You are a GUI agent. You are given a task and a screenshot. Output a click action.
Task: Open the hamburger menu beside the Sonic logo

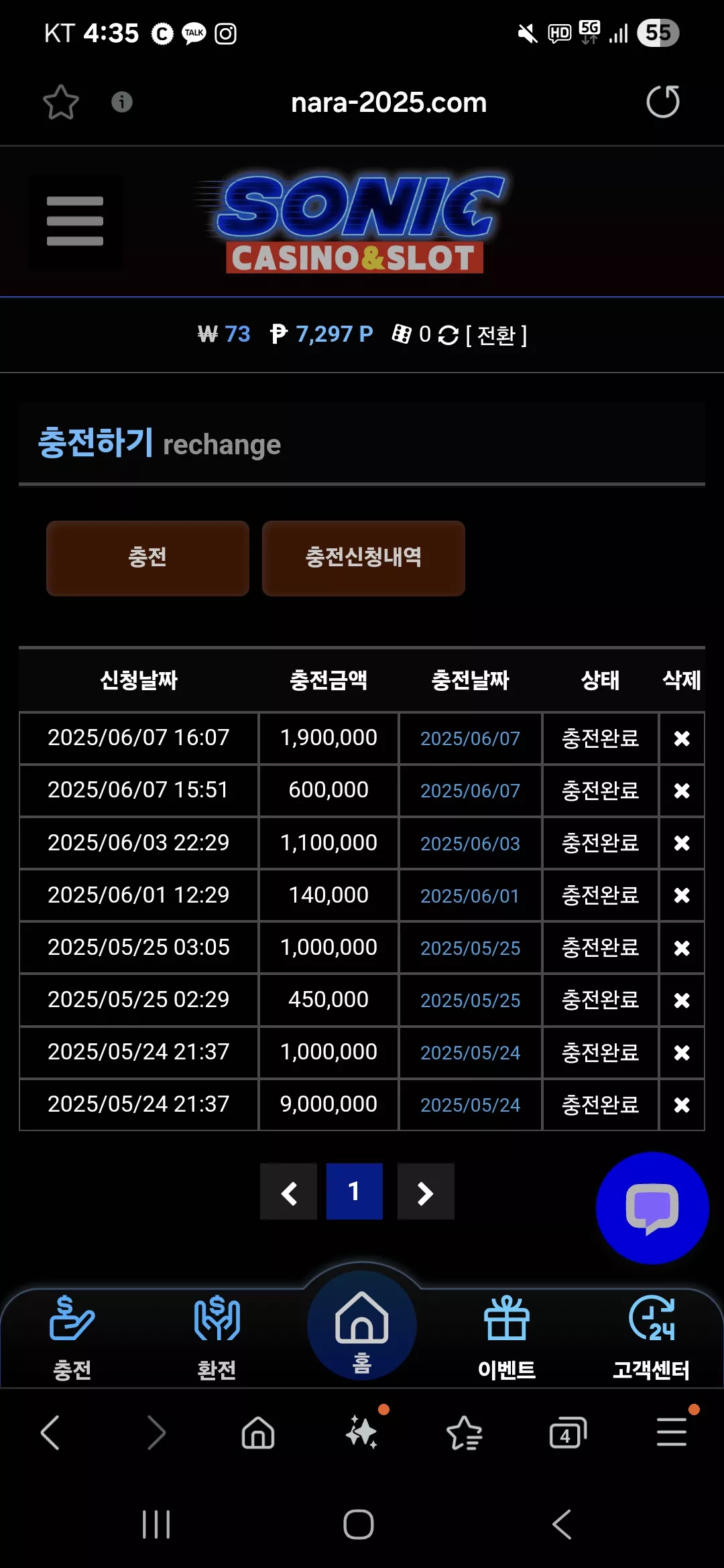click(x=75, y=222)
